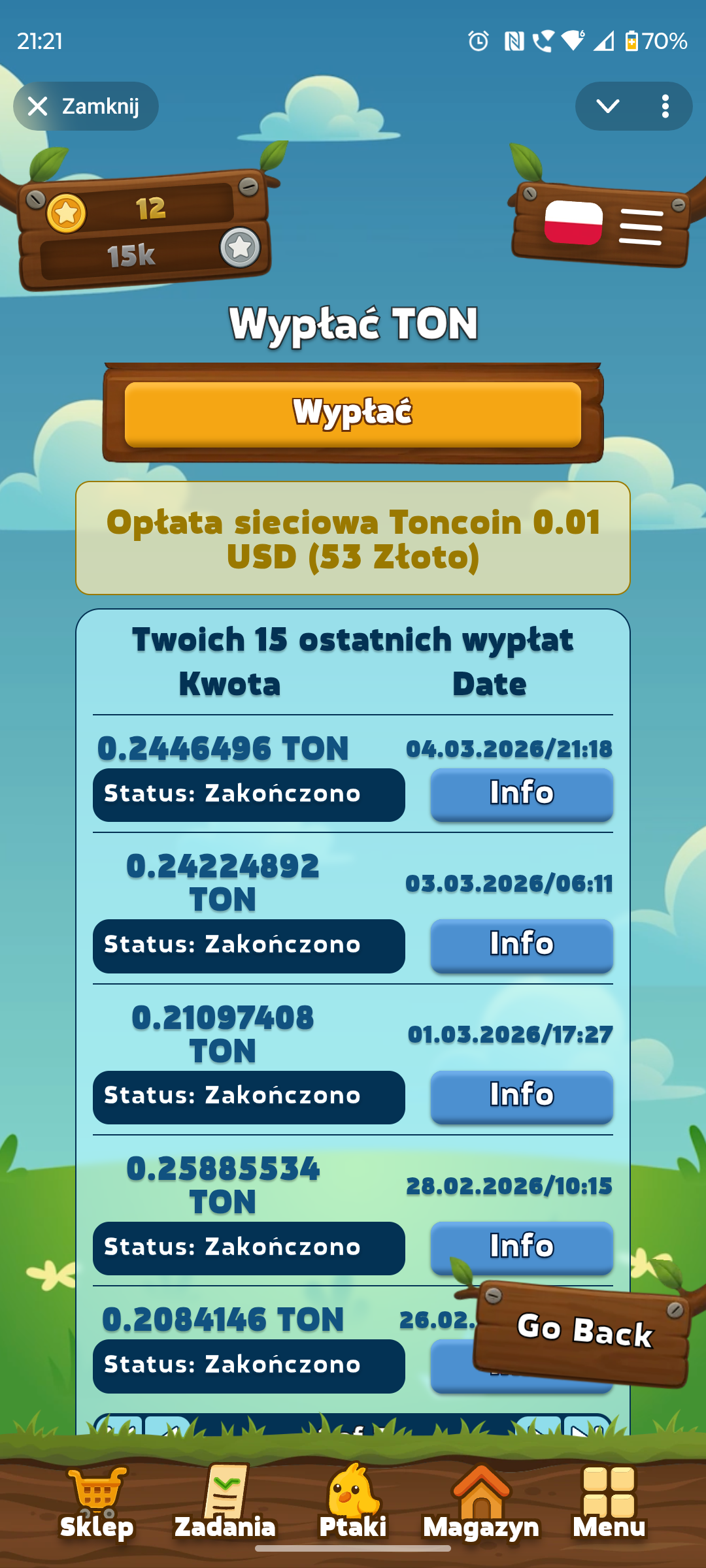View Info for the 0.2446496 TON payout
The image size is (706, 1568).
521,794
